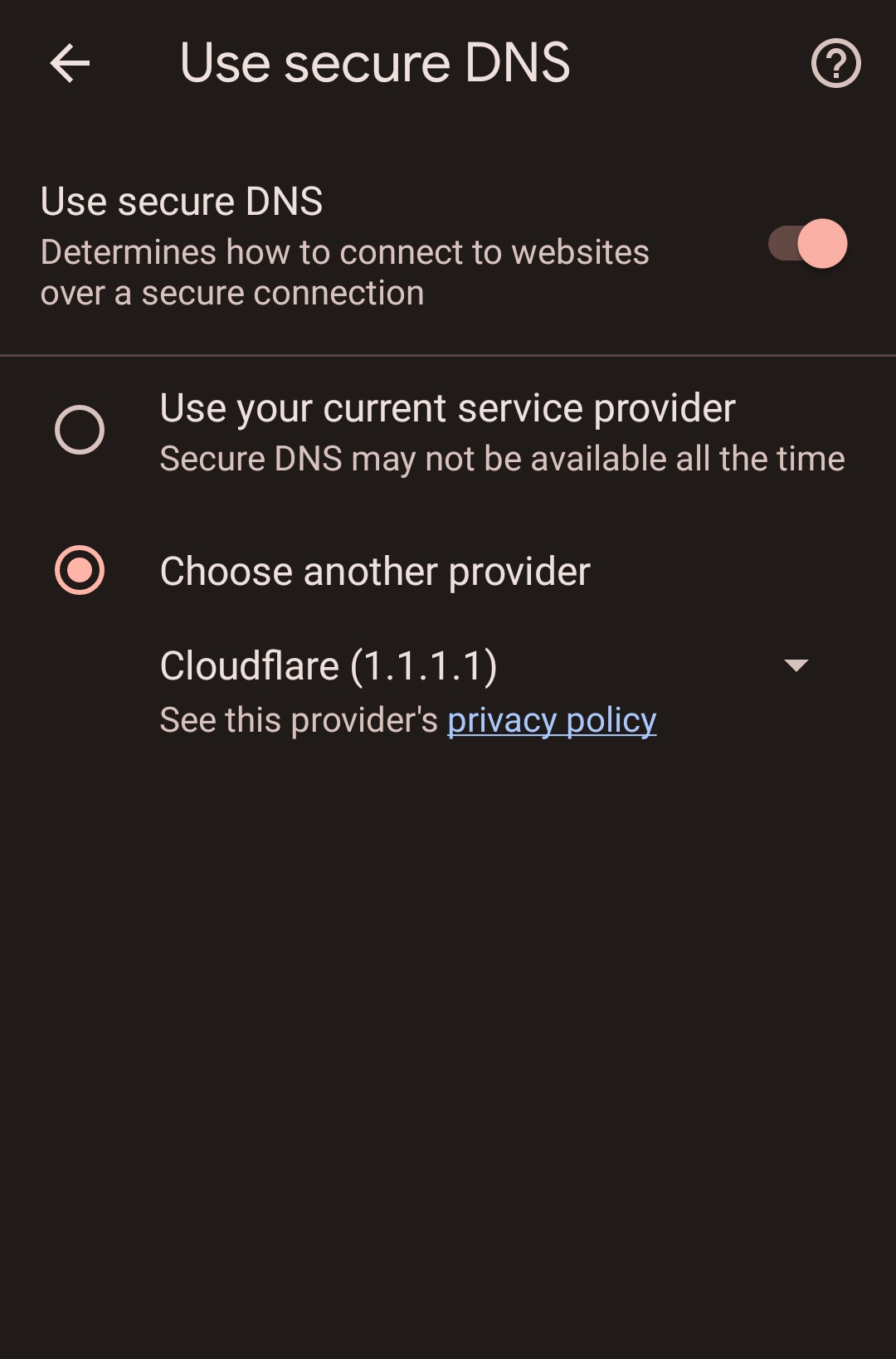Image resolution: width=896 pixels, height=1359 pixels.
Task: Open the provider's privacy policy link
Action: 552,720
